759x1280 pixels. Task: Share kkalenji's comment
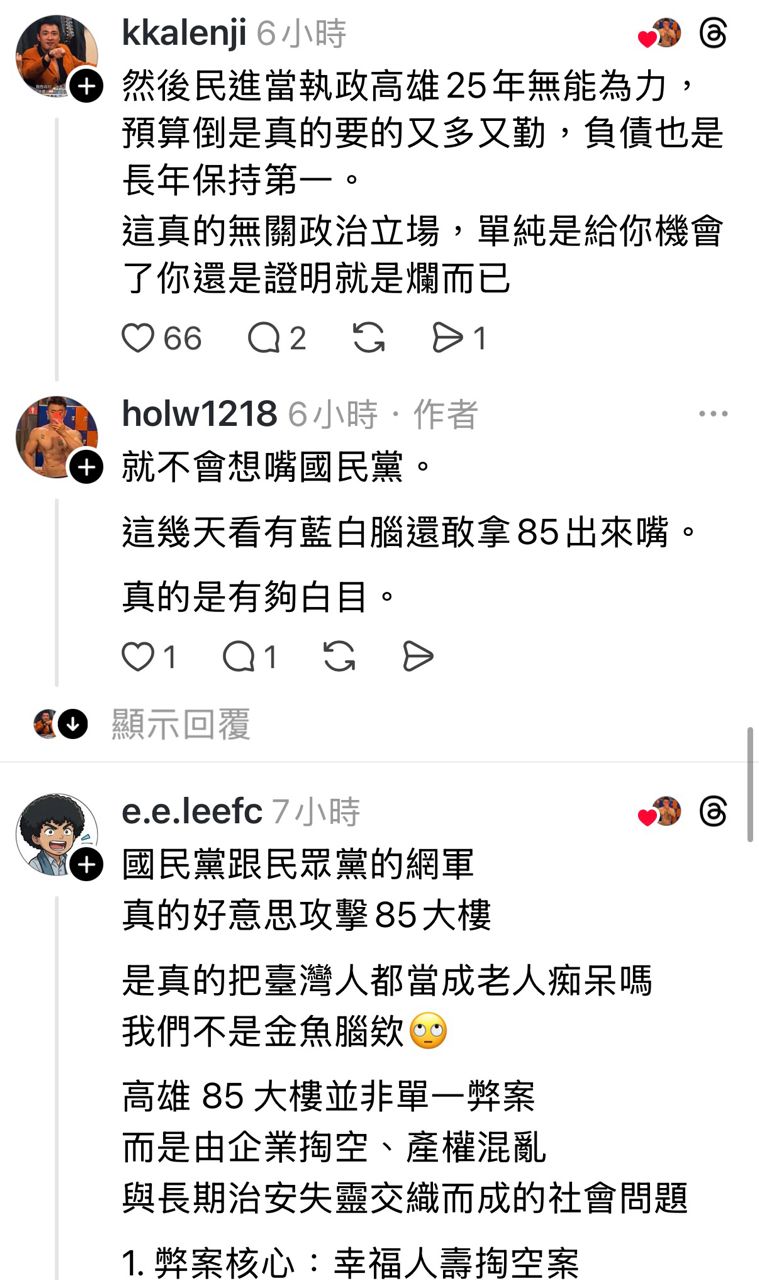click(447, 339)
